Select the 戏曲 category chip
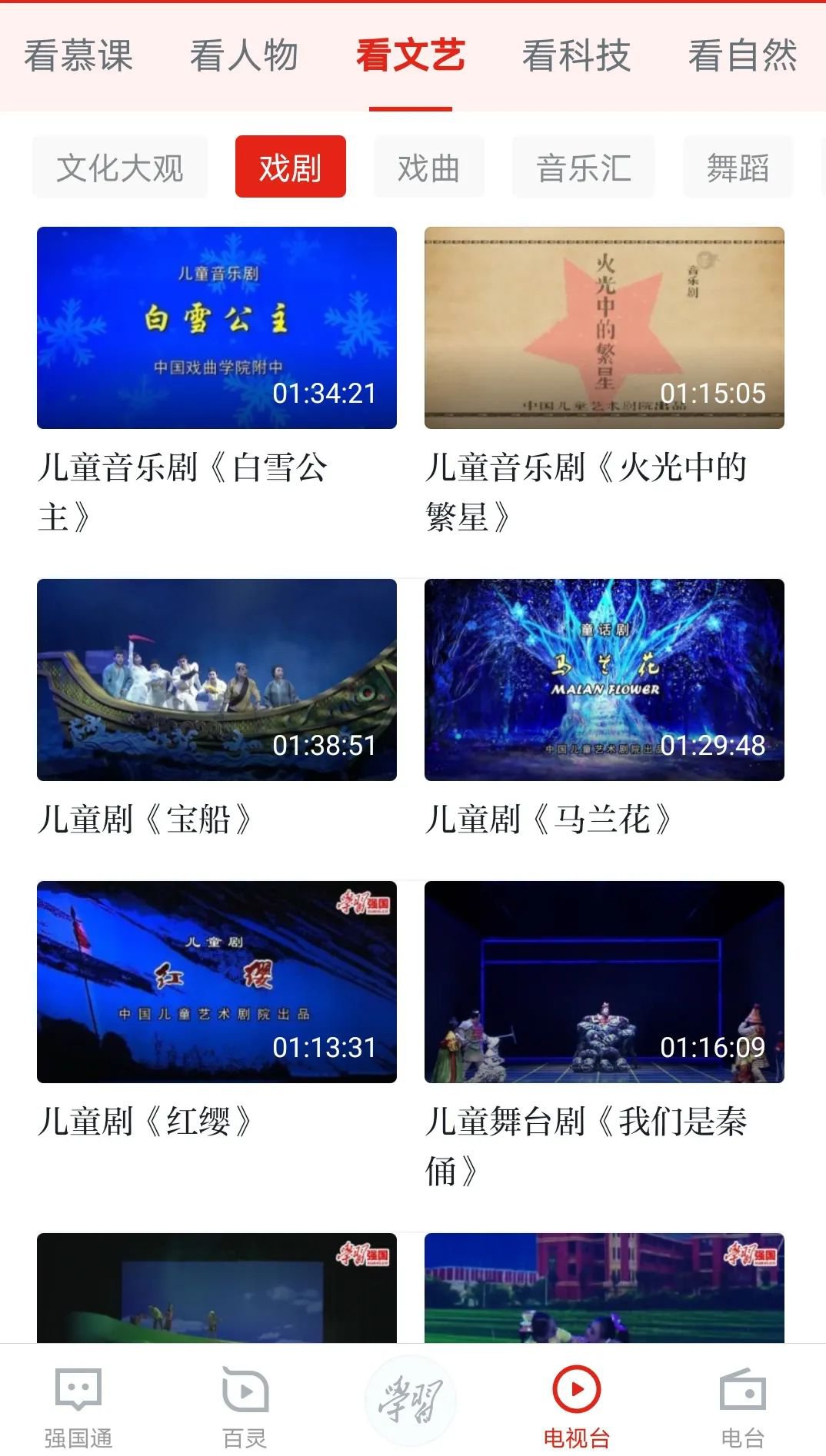Screen dimensions: 826x1456 pyautogui.click(x=428, y=168)
